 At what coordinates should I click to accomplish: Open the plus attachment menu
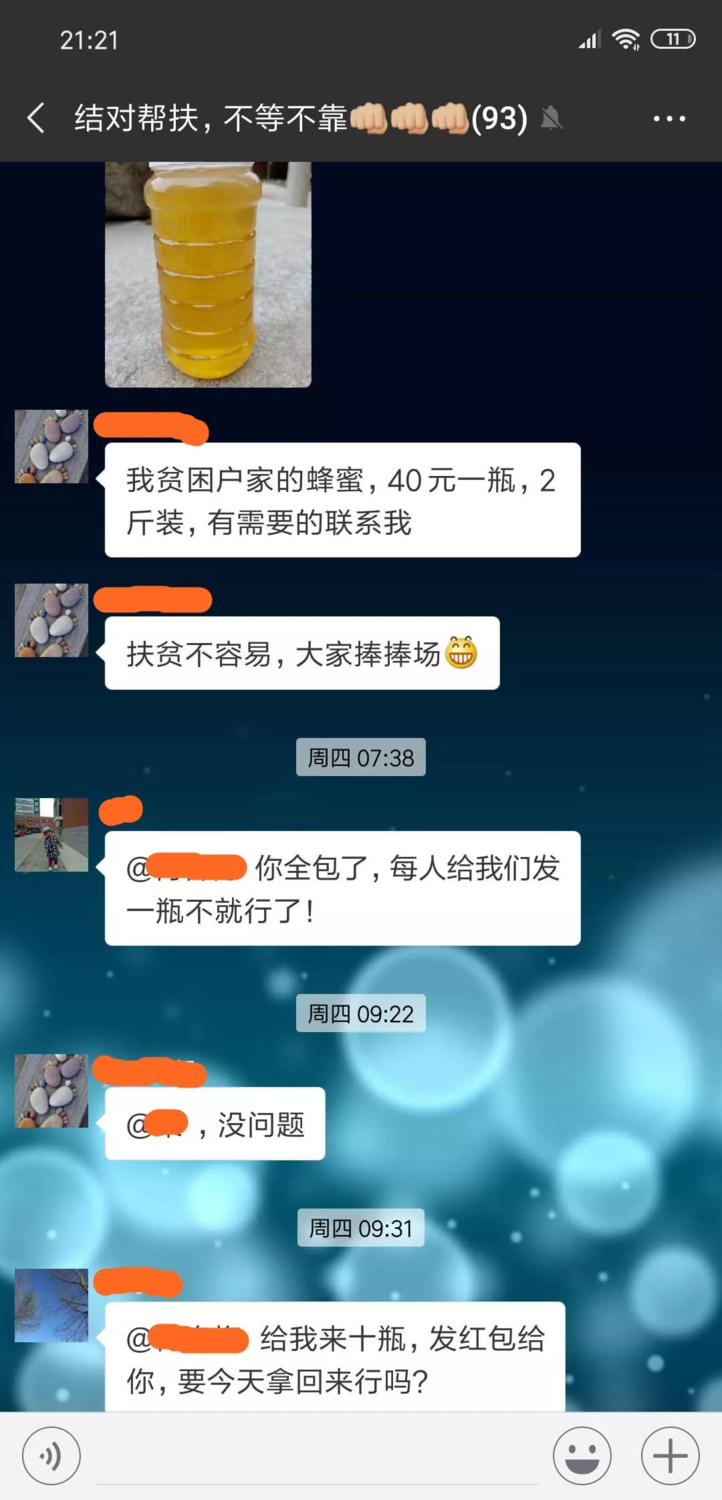point(670,1456)
